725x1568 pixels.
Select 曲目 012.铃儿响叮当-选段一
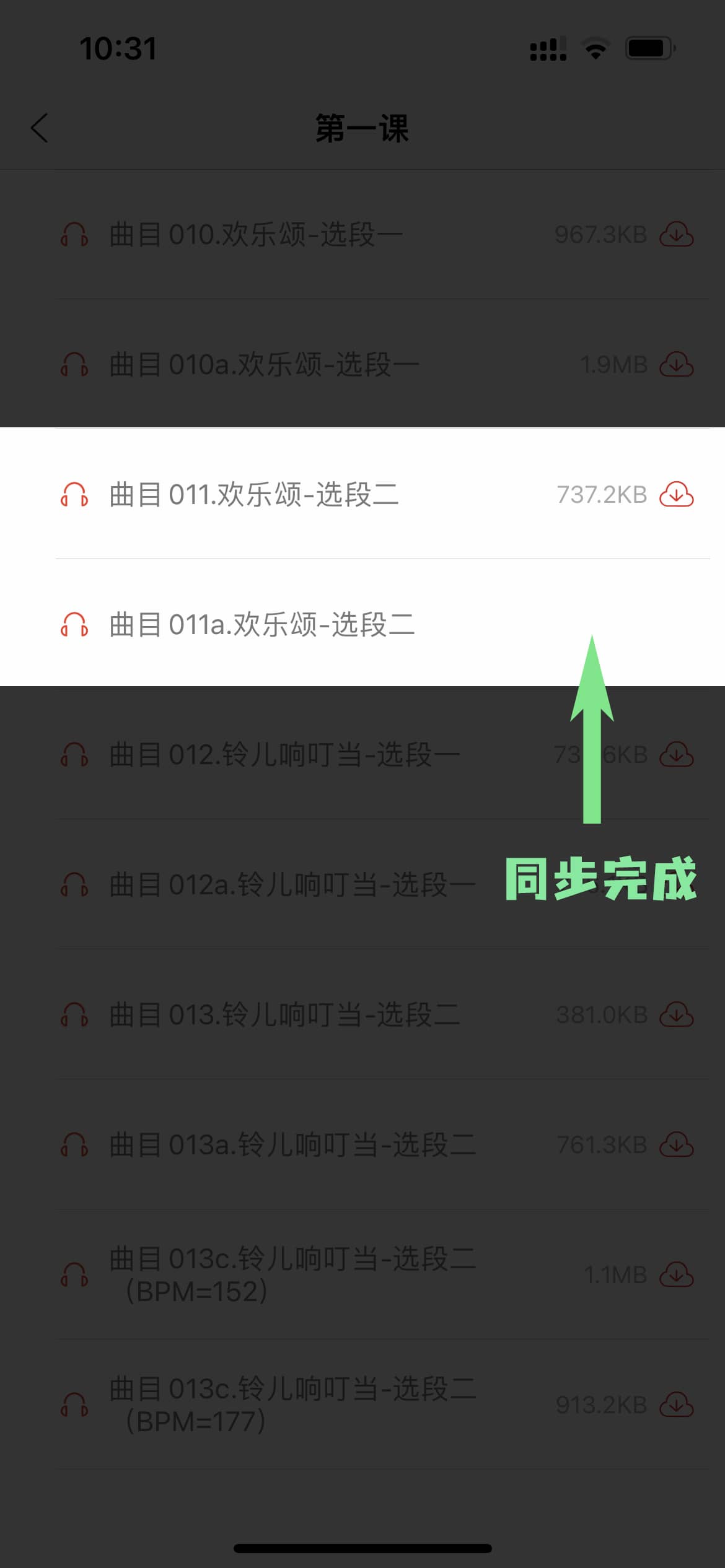click(284, 755)
